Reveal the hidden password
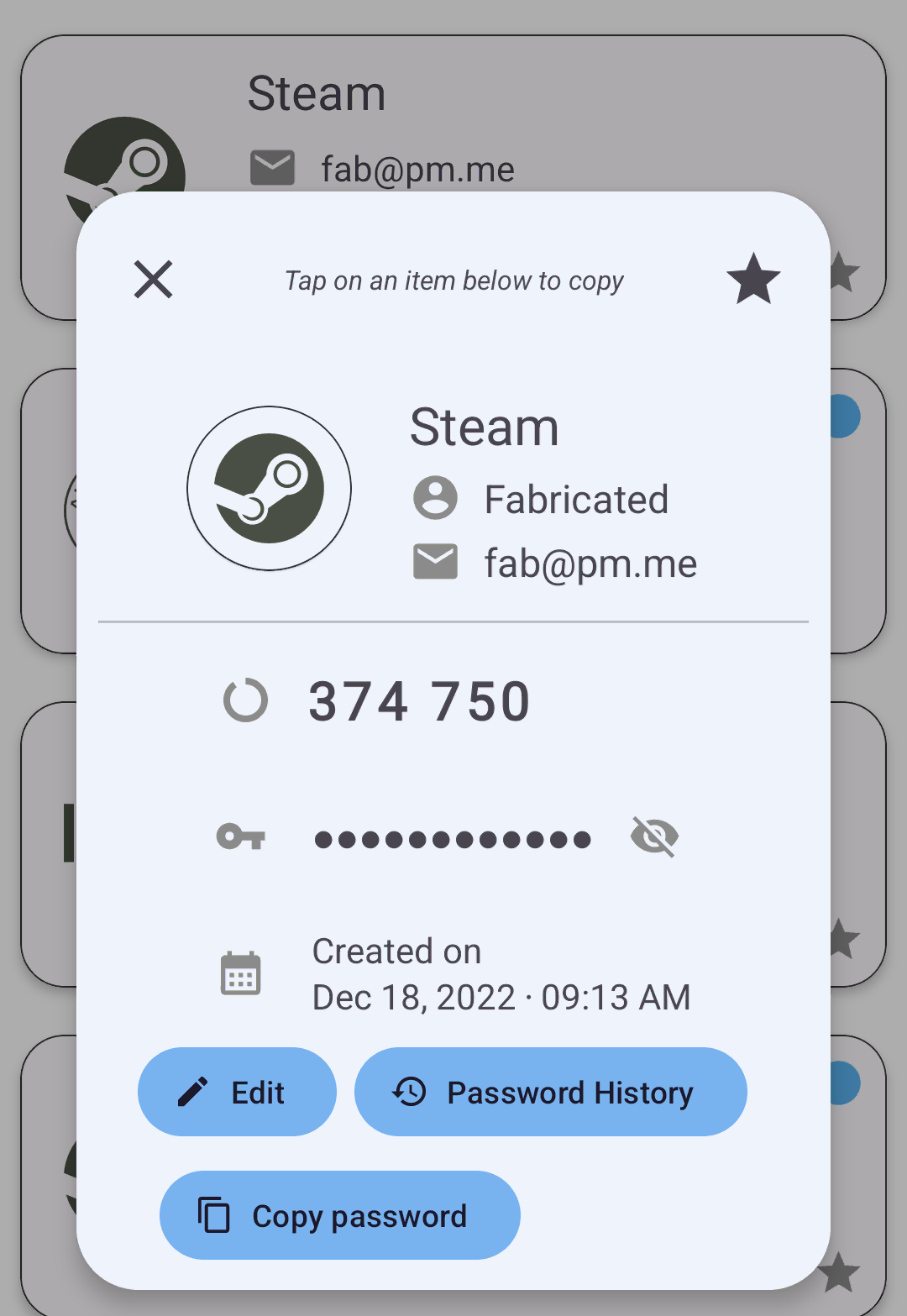 pyautogui.click(x=654, y=836)
